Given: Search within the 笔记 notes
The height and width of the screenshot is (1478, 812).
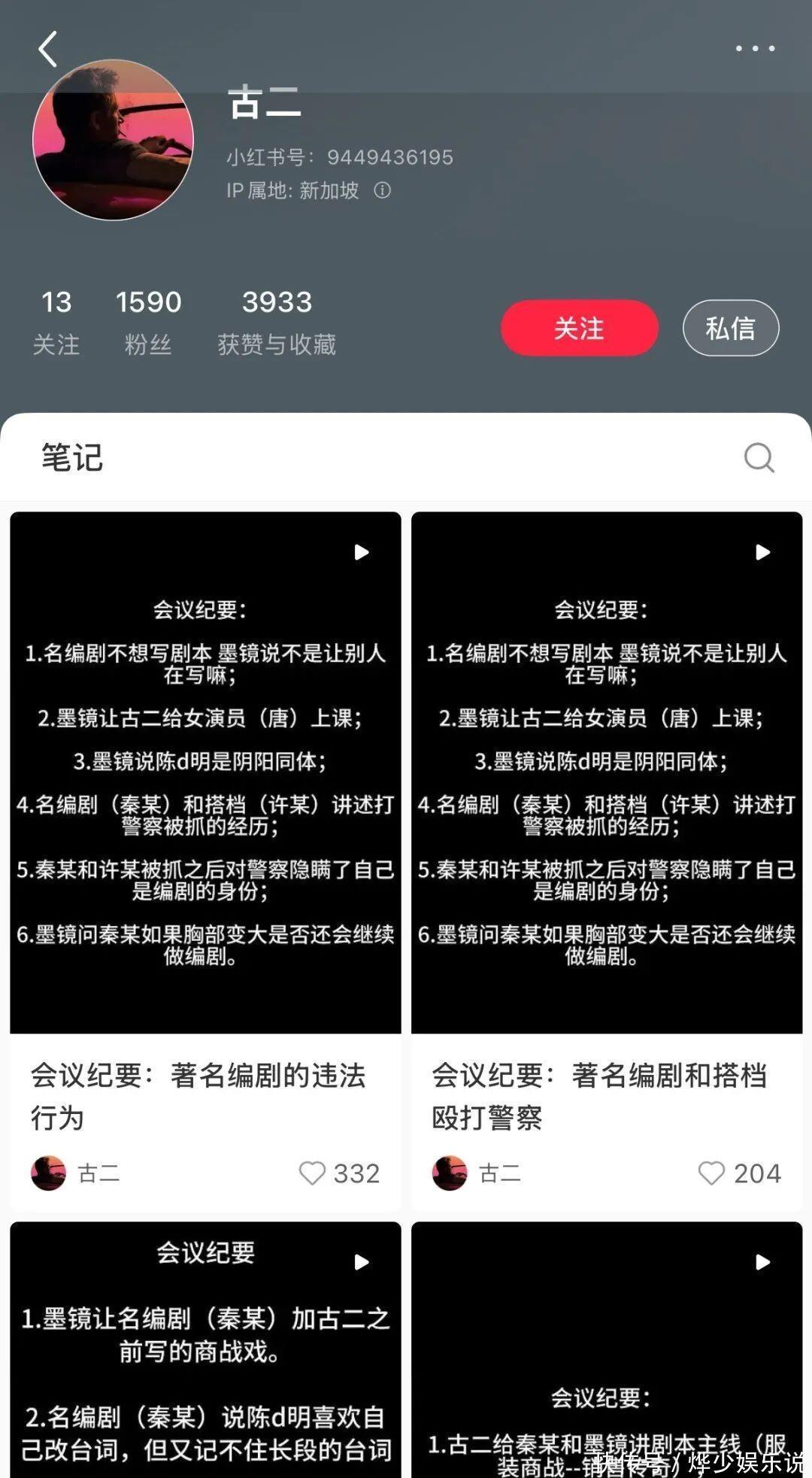Looking at the screenshot, I should pyautogui.click(x=759, y=457).
